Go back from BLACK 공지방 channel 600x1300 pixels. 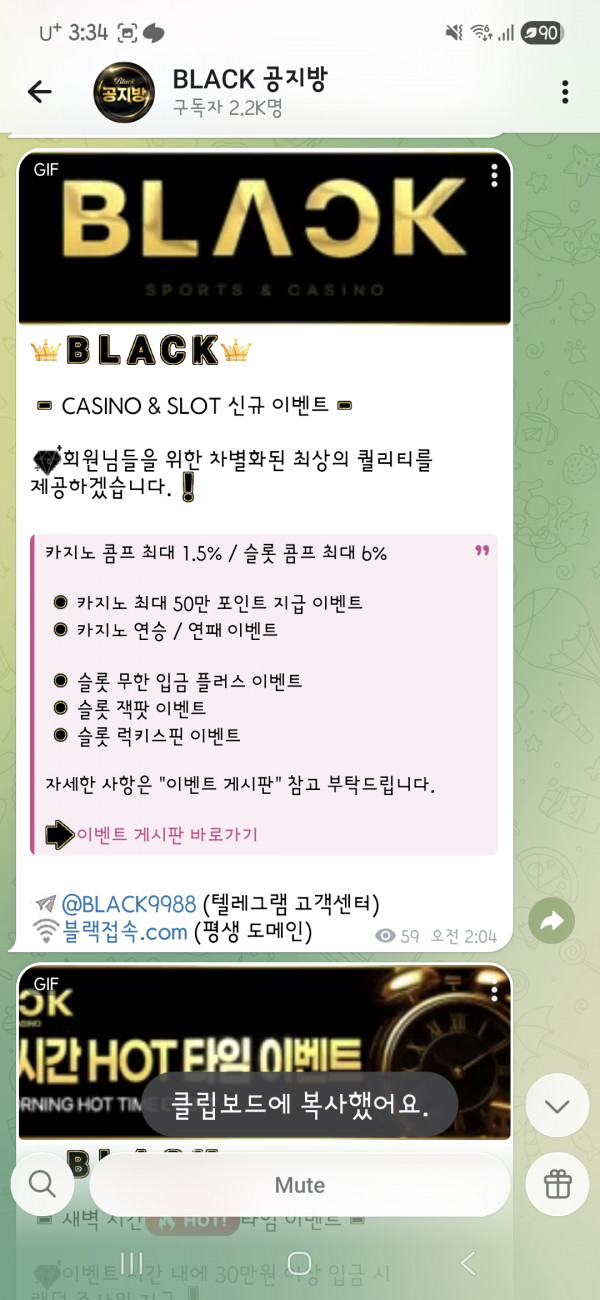pos(39,92)
